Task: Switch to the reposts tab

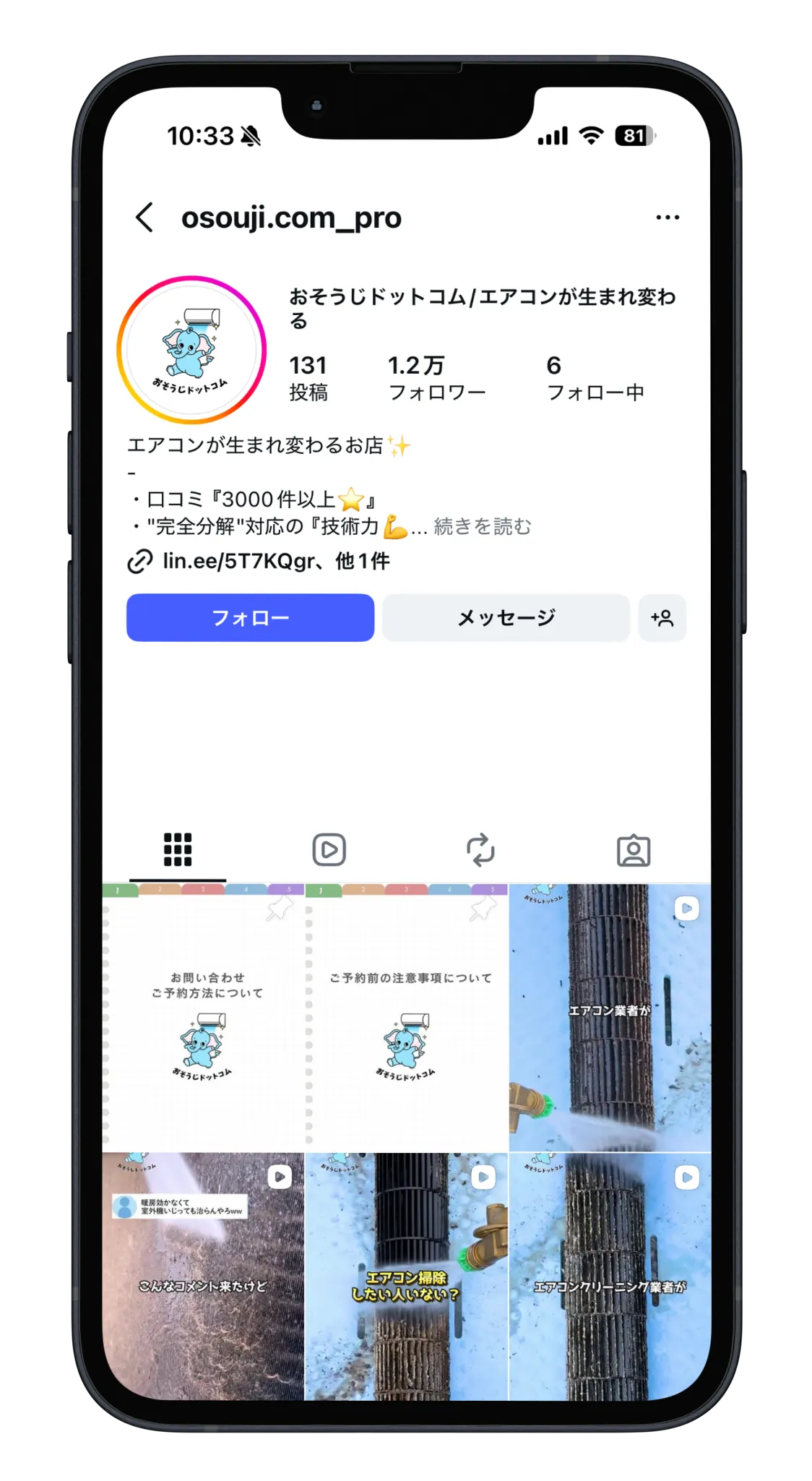Action: (480, 849)
